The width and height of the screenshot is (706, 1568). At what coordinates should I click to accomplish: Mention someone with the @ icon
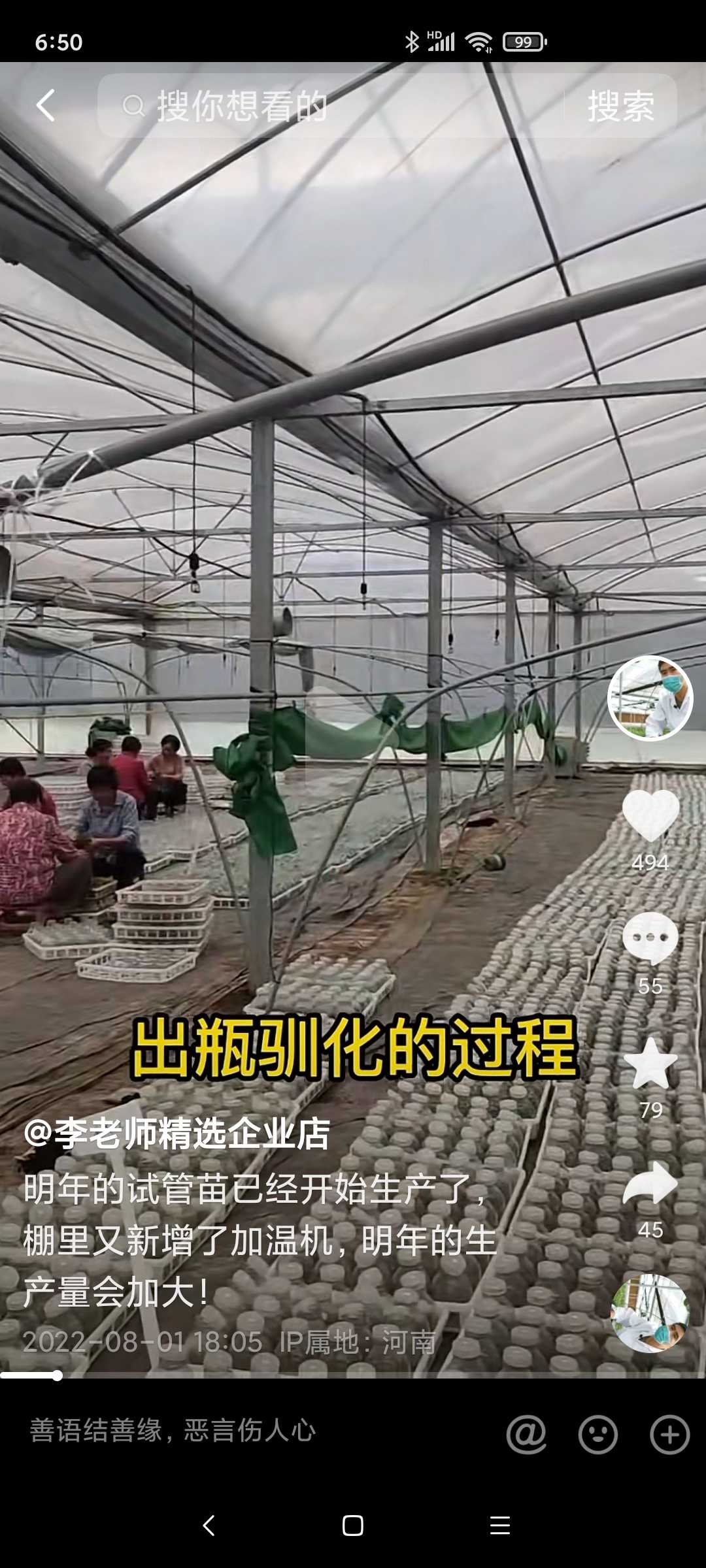click(x=526, y=1435)
